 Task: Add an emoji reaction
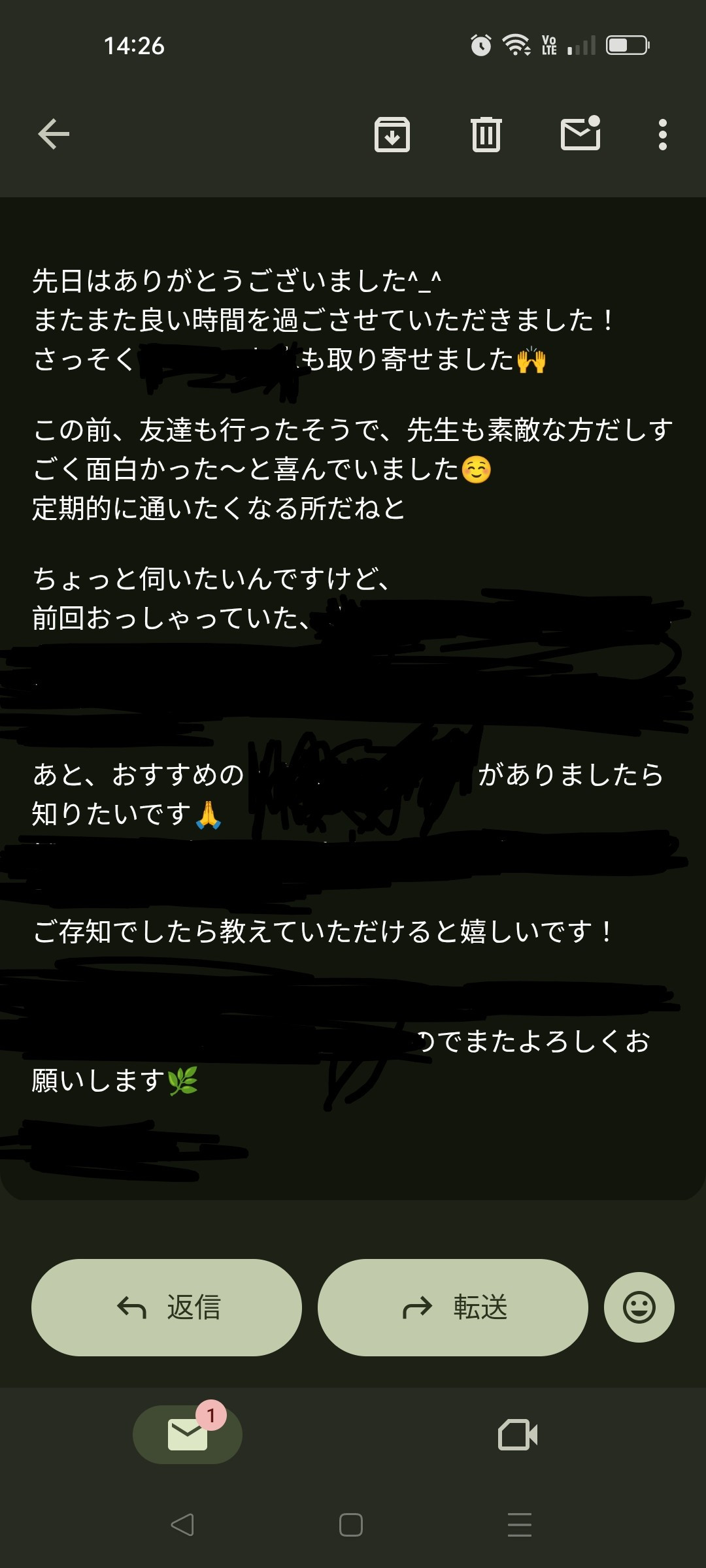point(639,1307)
